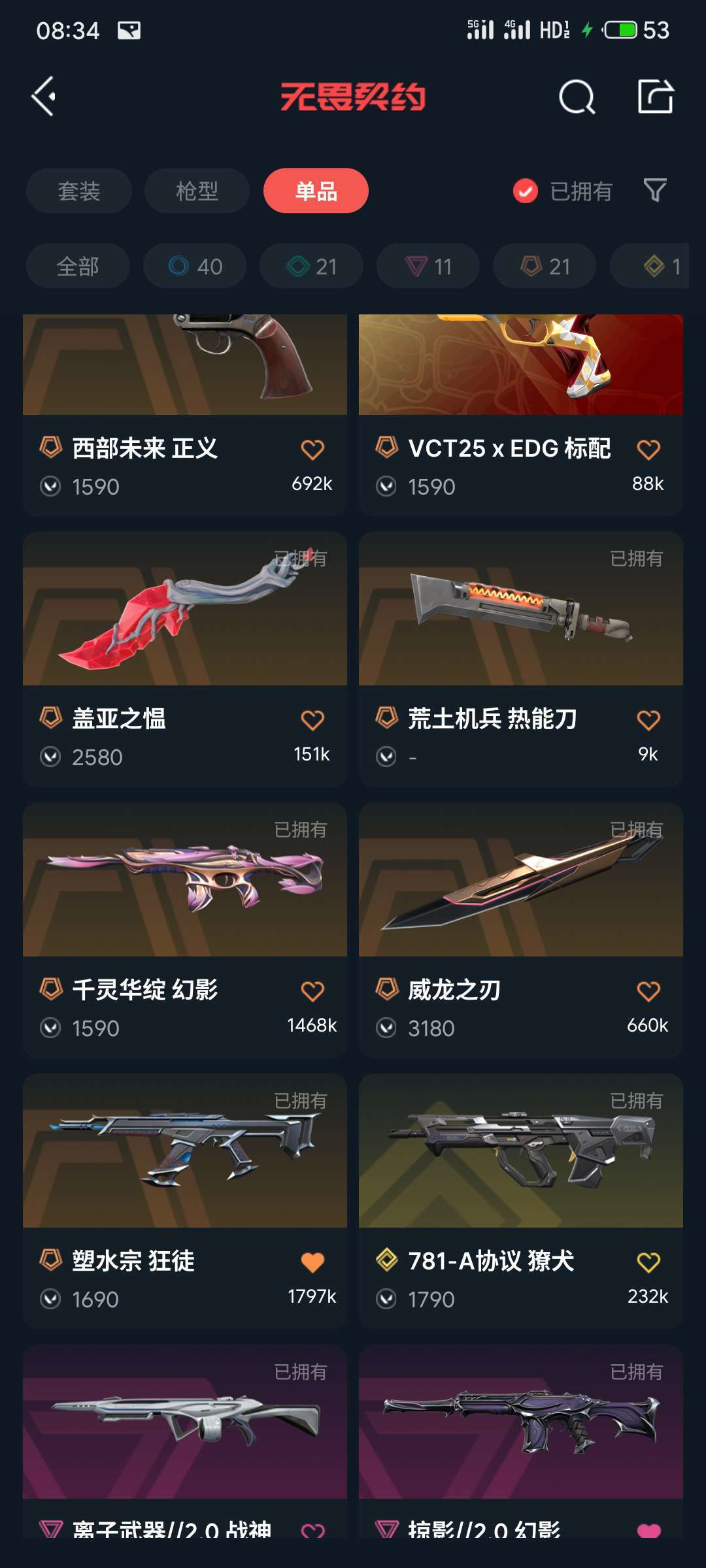The height and width of the screenshot is (1568, 706).
Task: Open the 781-A协议 獠犬 skin card
Action: coord(521,1201)
